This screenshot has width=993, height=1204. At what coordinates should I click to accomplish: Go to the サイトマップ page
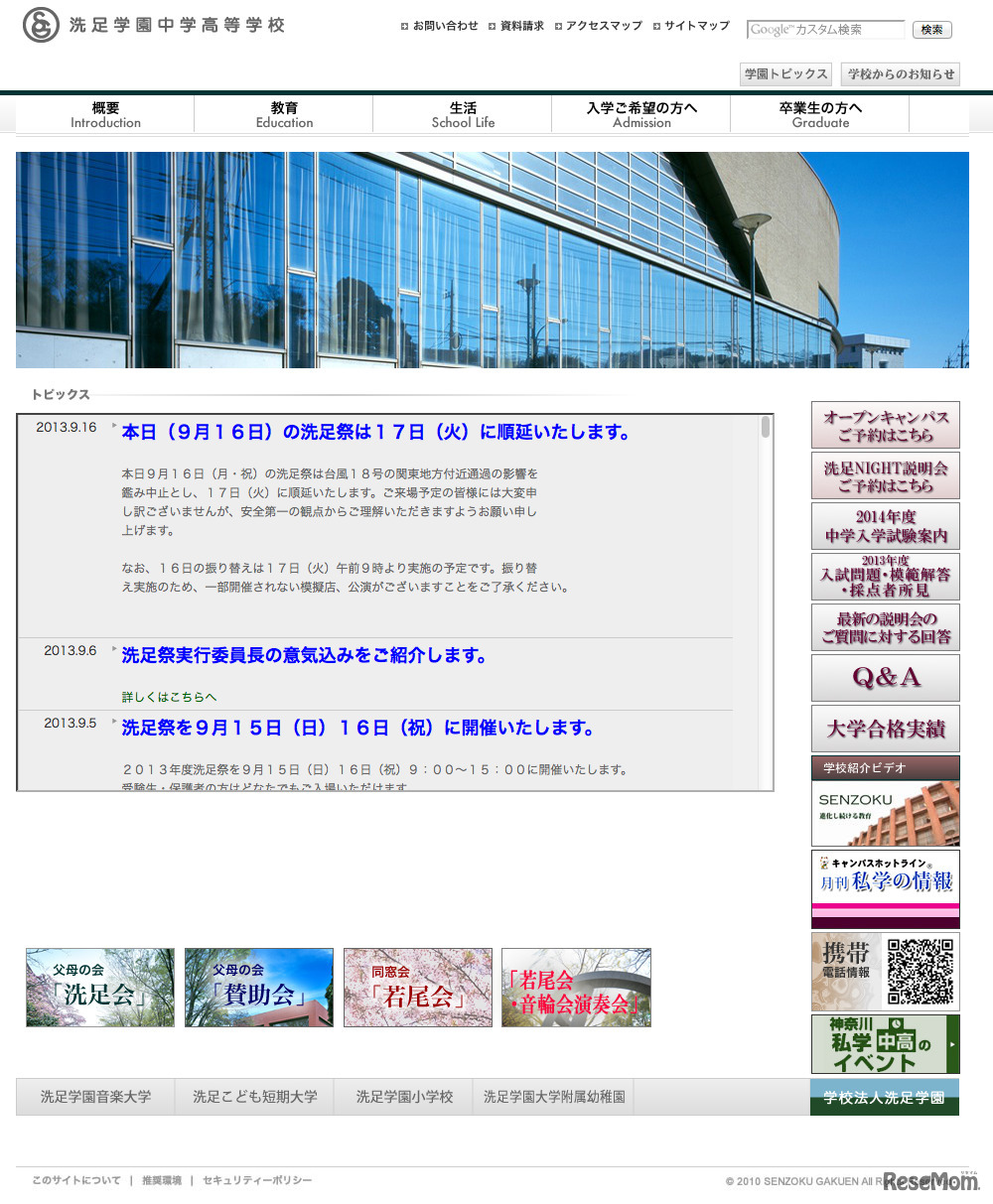coord(696,26)
